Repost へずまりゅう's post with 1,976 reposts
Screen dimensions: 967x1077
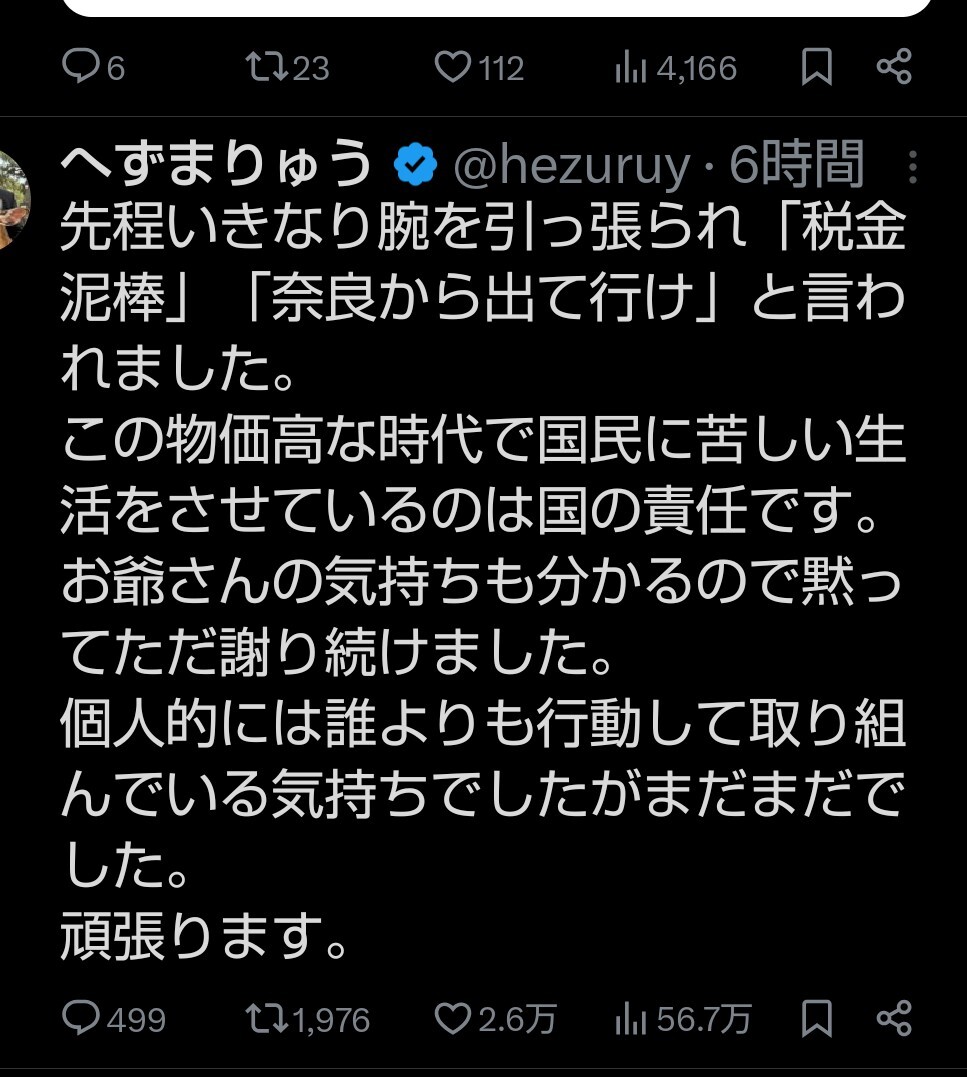(x=308, y=1019)
